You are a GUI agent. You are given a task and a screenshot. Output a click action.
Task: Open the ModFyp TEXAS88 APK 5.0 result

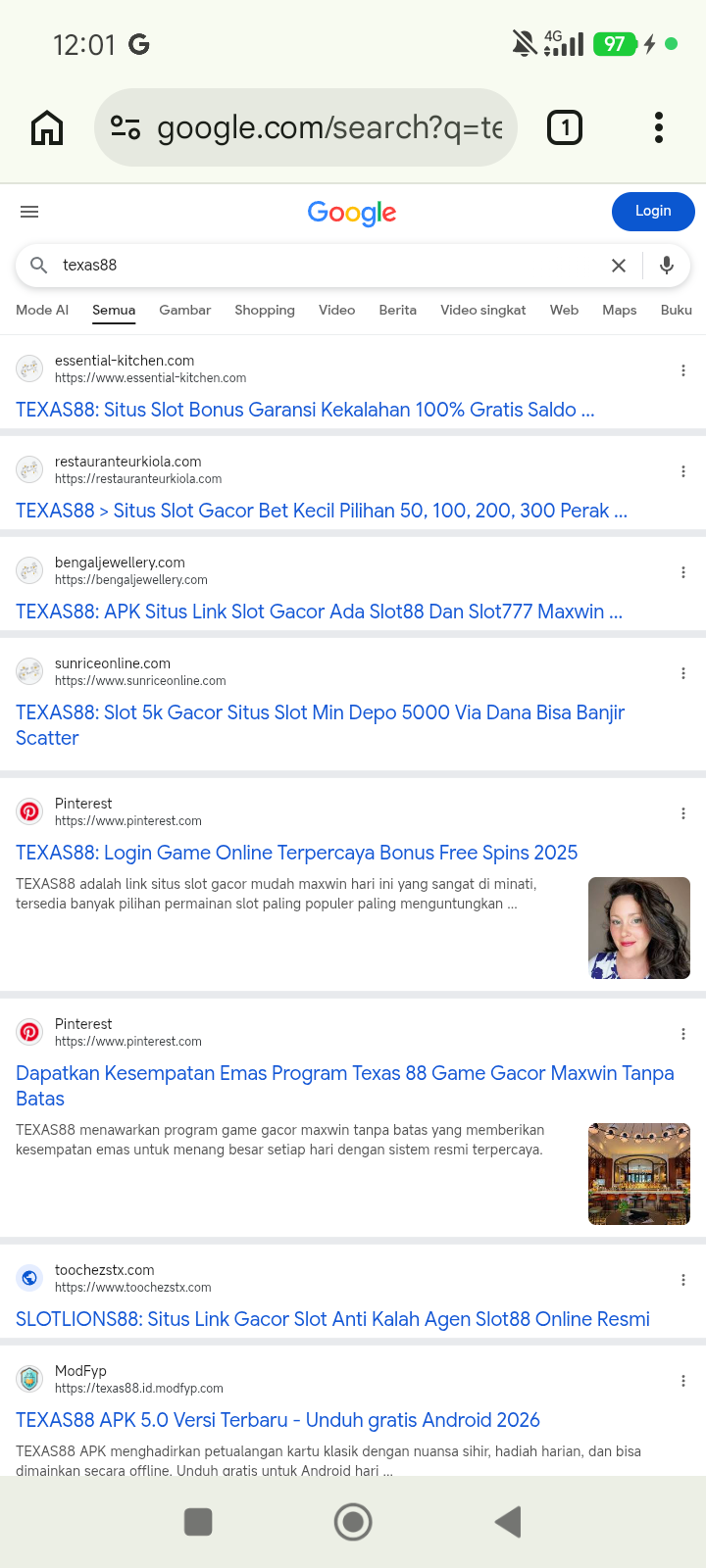277,1420
